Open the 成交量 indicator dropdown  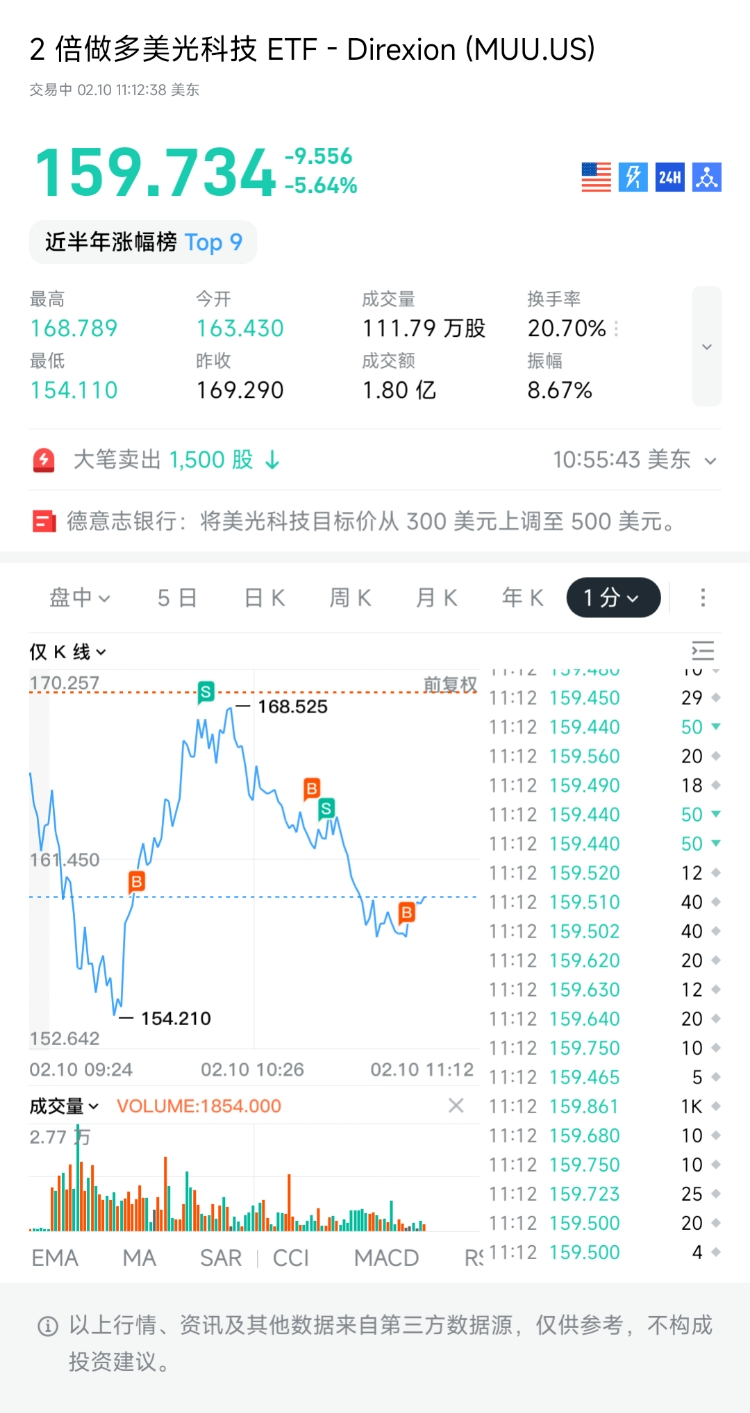[x=65, y=1106]
